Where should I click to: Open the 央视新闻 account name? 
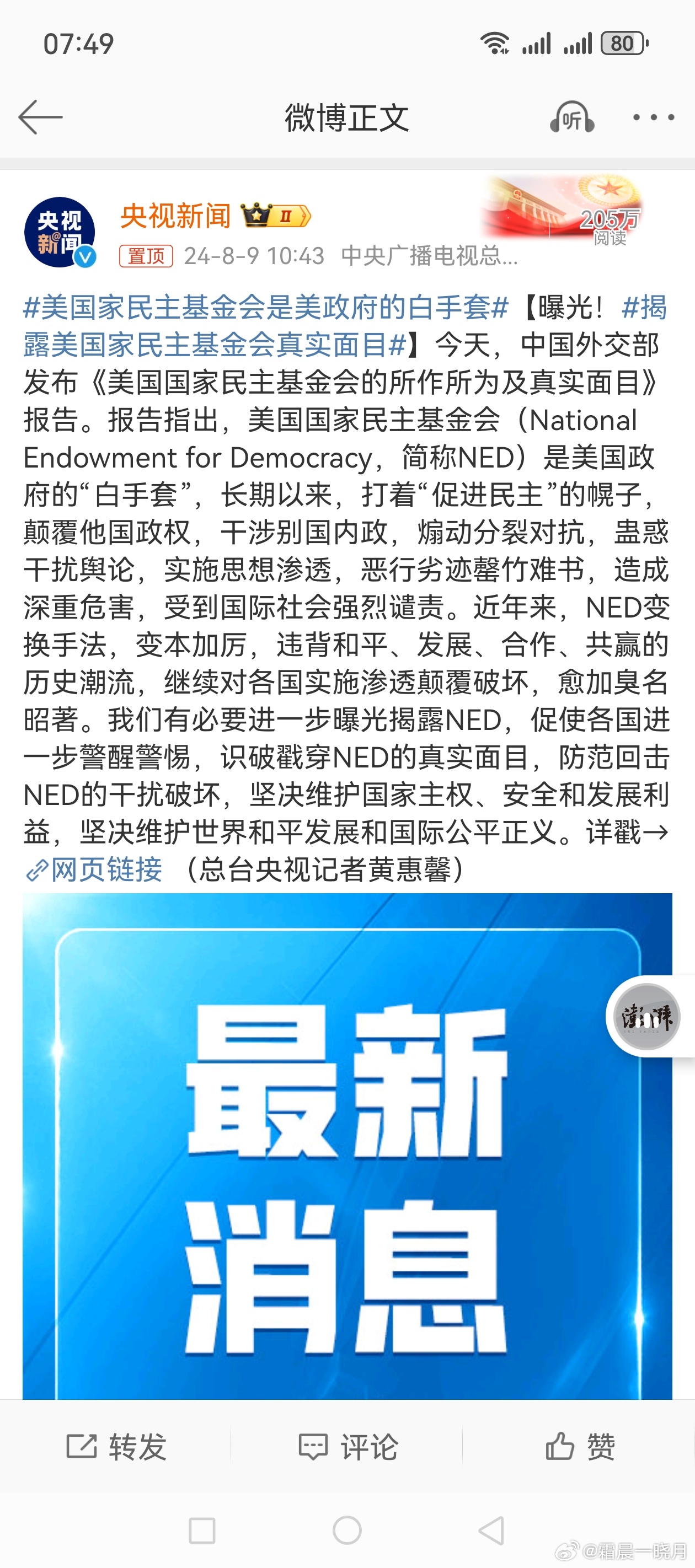(175, 216)
